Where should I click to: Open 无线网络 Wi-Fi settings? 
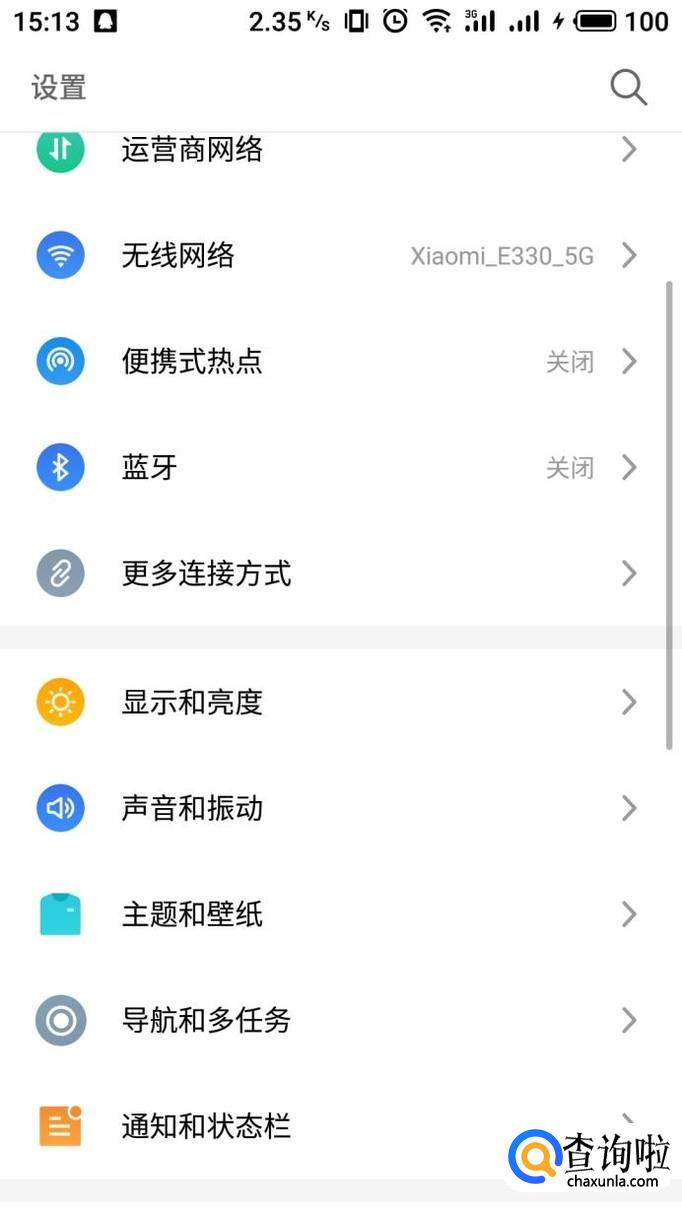(x=178, y=256)
